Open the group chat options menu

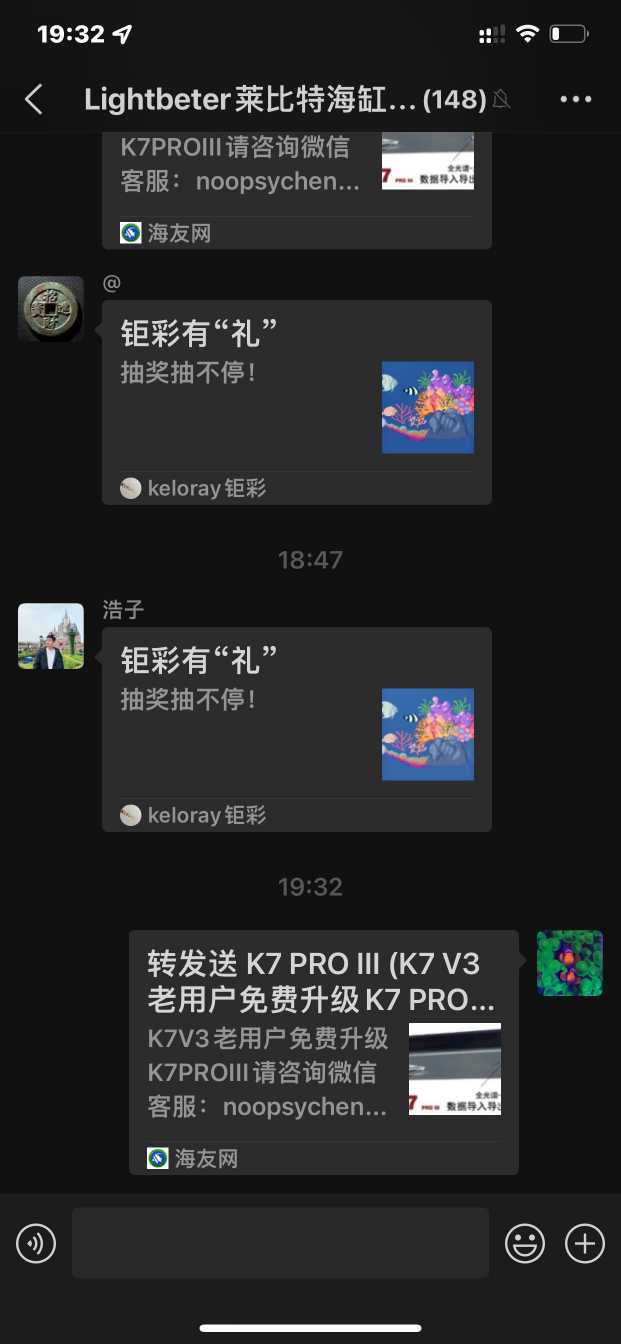(576, 99)
